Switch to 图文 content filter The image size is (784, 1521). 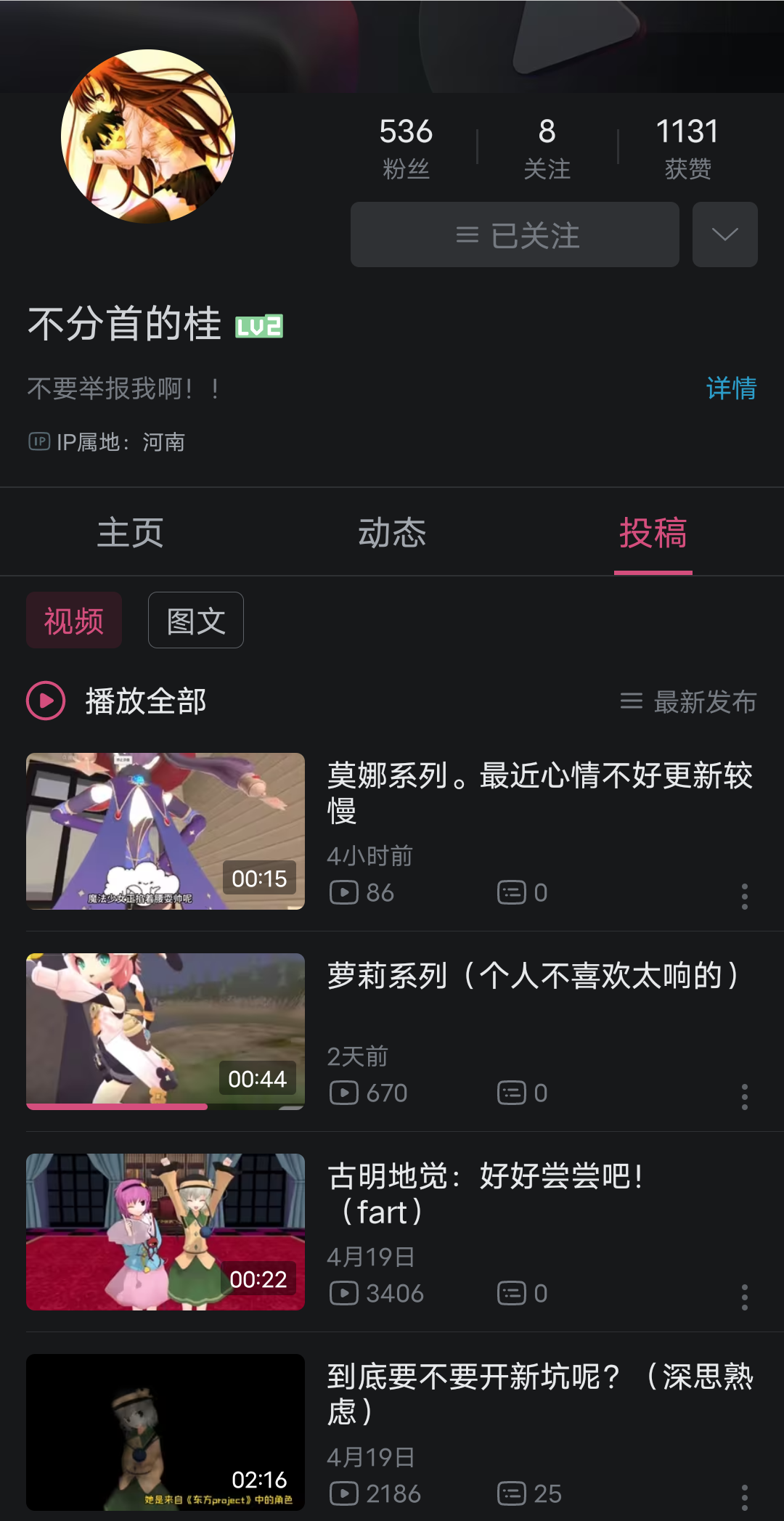click(x=195, y=620)
